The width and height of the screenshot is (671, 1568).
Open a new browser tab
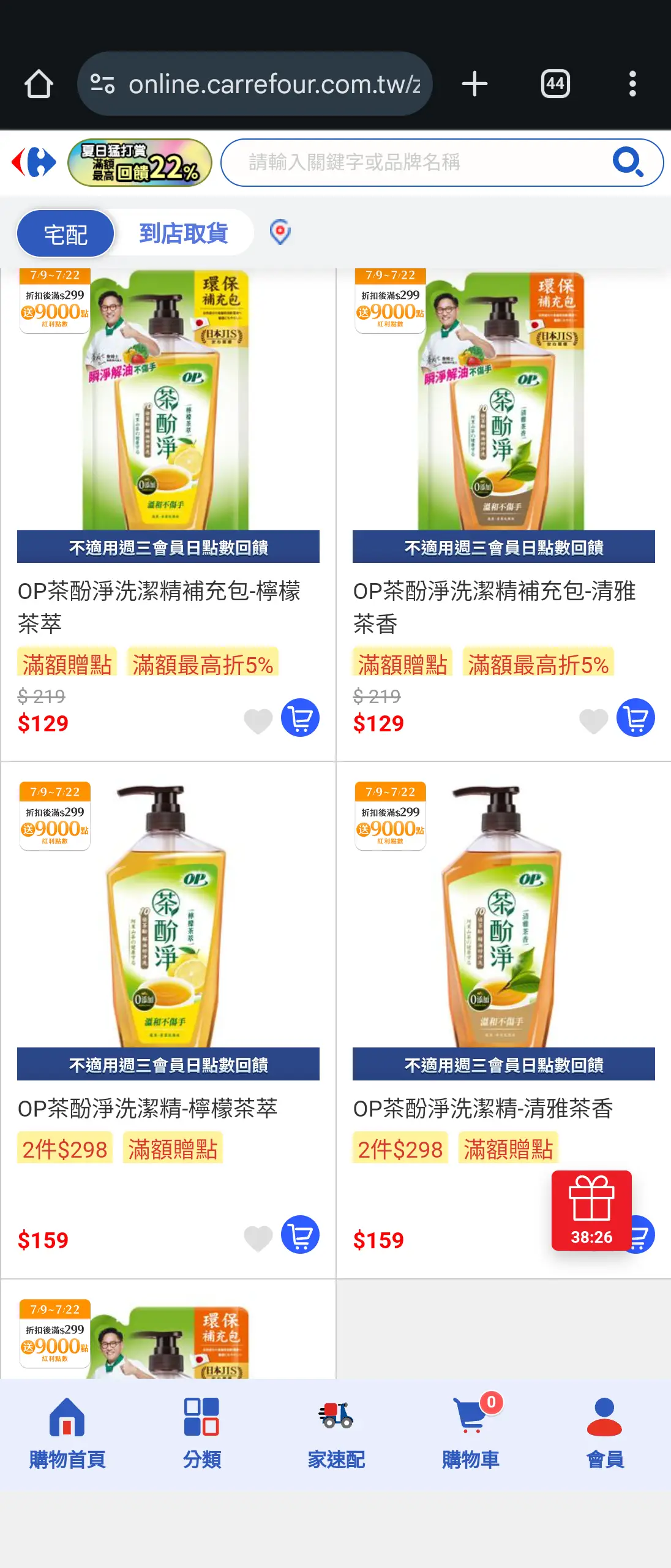click(x=474, y=84)
